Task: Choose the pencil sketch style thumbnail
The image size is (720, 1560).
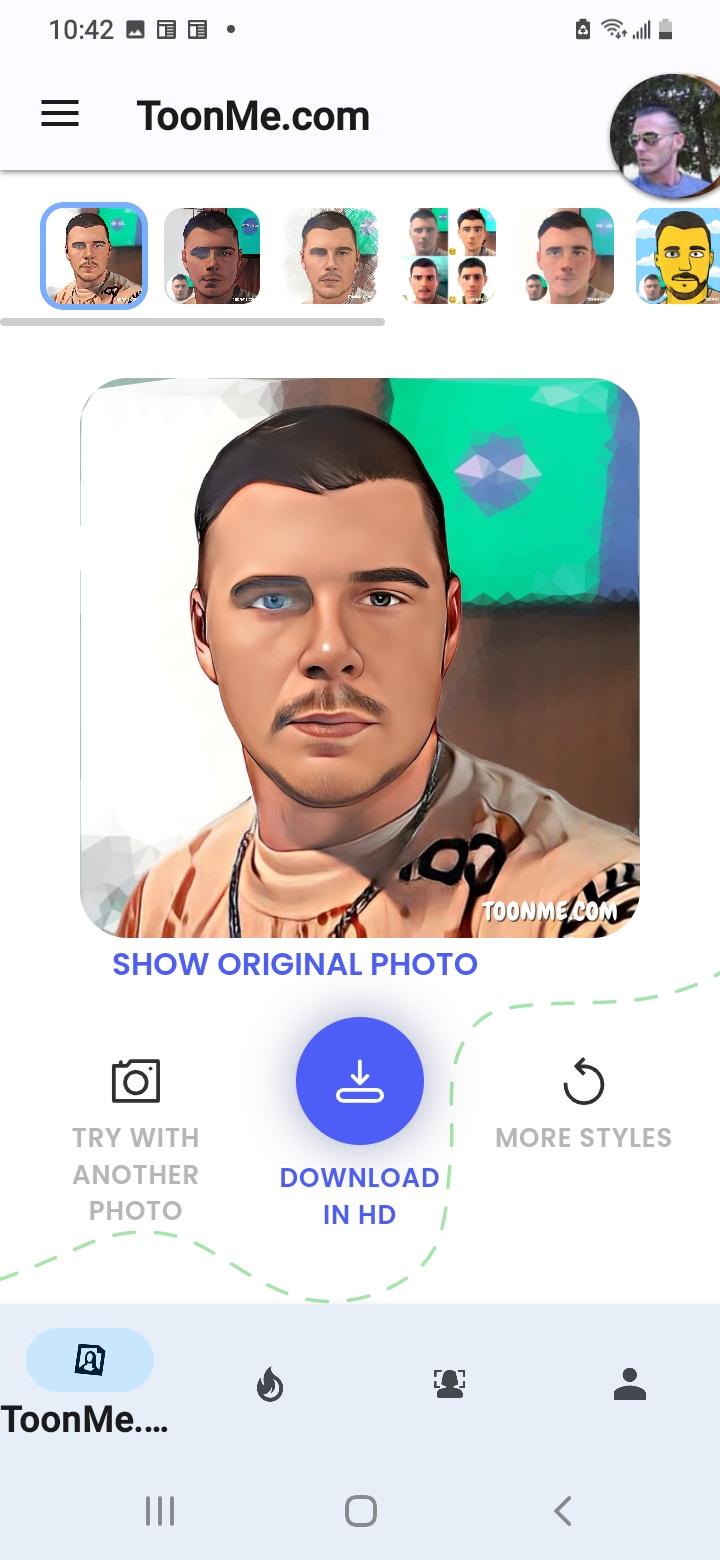Action: click(330, 256)
